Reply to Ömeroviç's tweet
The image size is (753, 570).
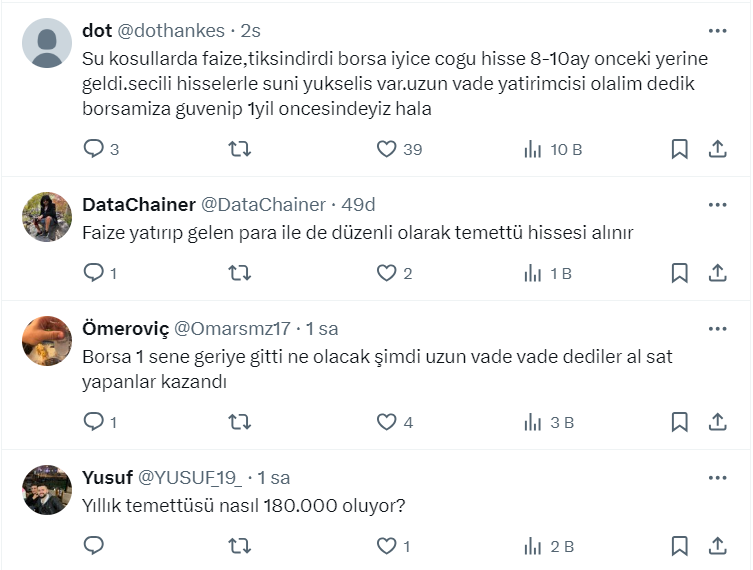coord(93,422)
